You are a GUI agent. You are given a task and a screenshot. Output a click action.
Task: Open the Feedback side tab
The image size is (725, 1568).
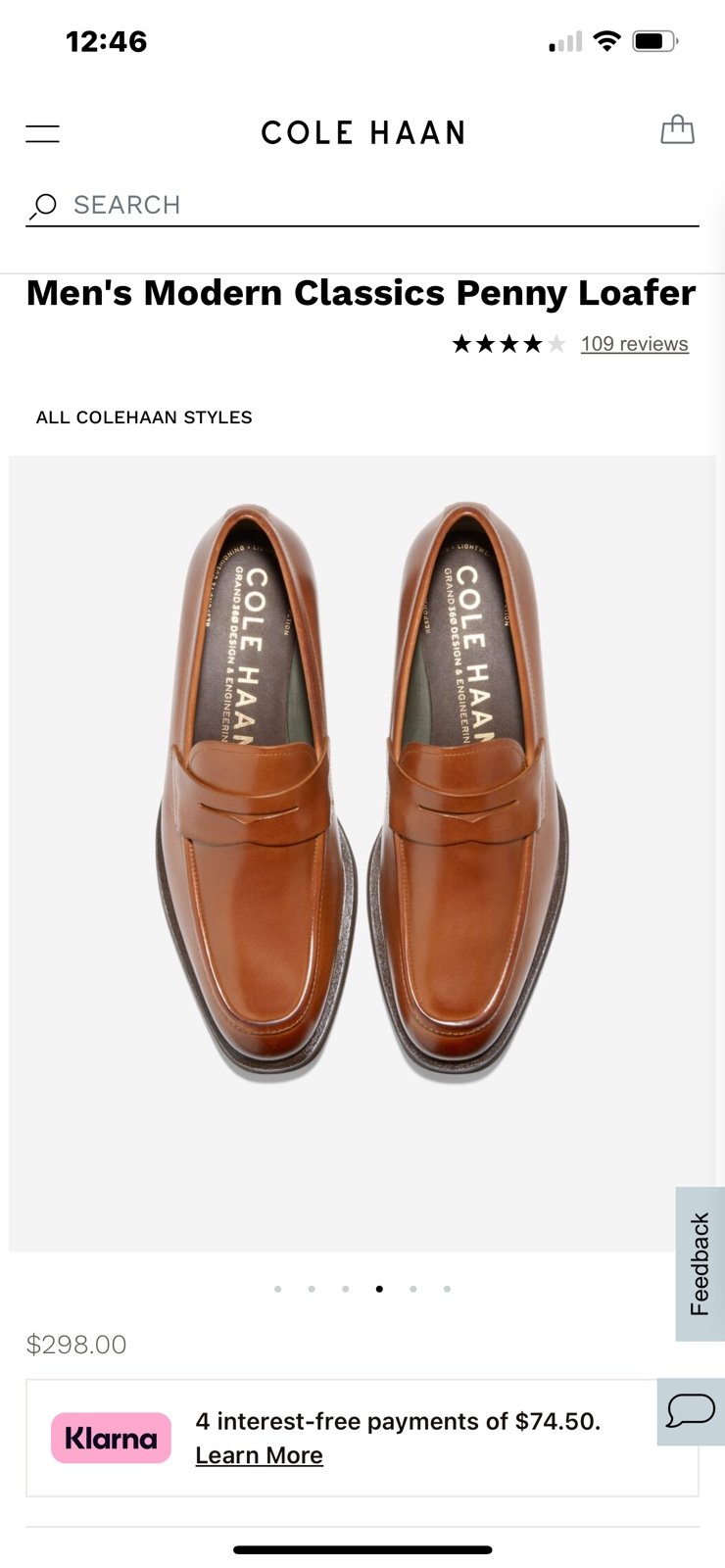tap(700, 1263)
